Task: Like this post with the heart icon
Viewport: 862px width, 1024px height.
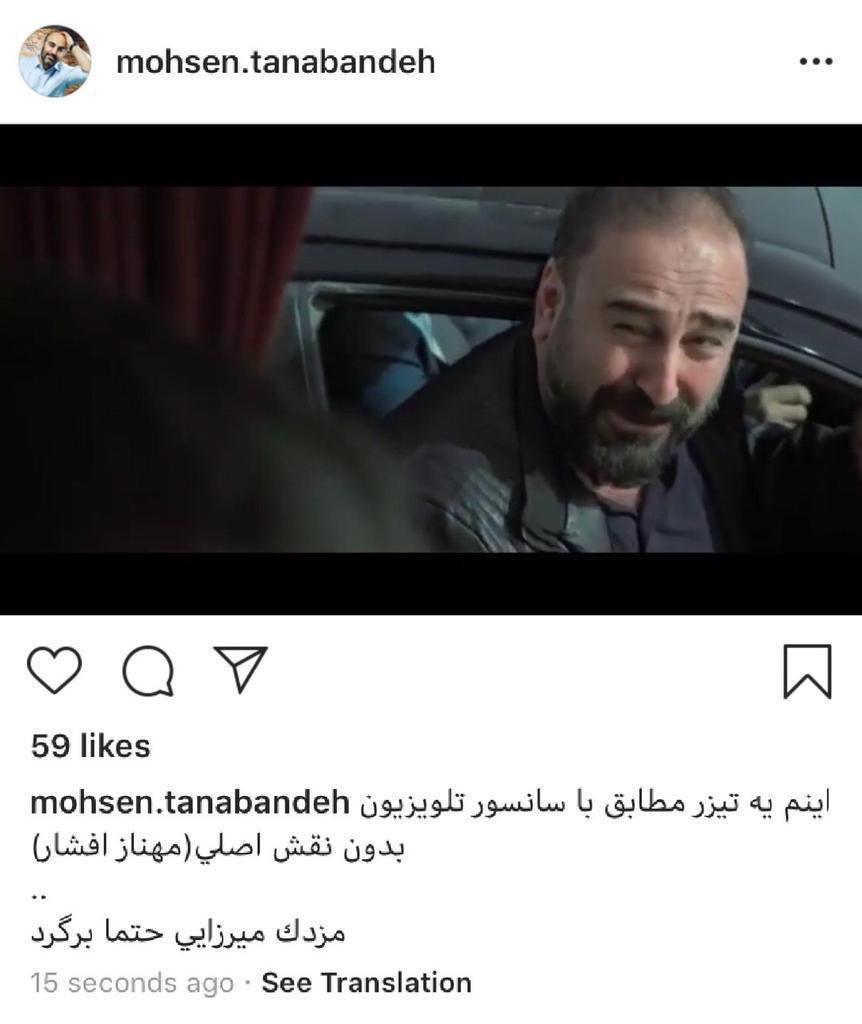Action: [53, 670]
